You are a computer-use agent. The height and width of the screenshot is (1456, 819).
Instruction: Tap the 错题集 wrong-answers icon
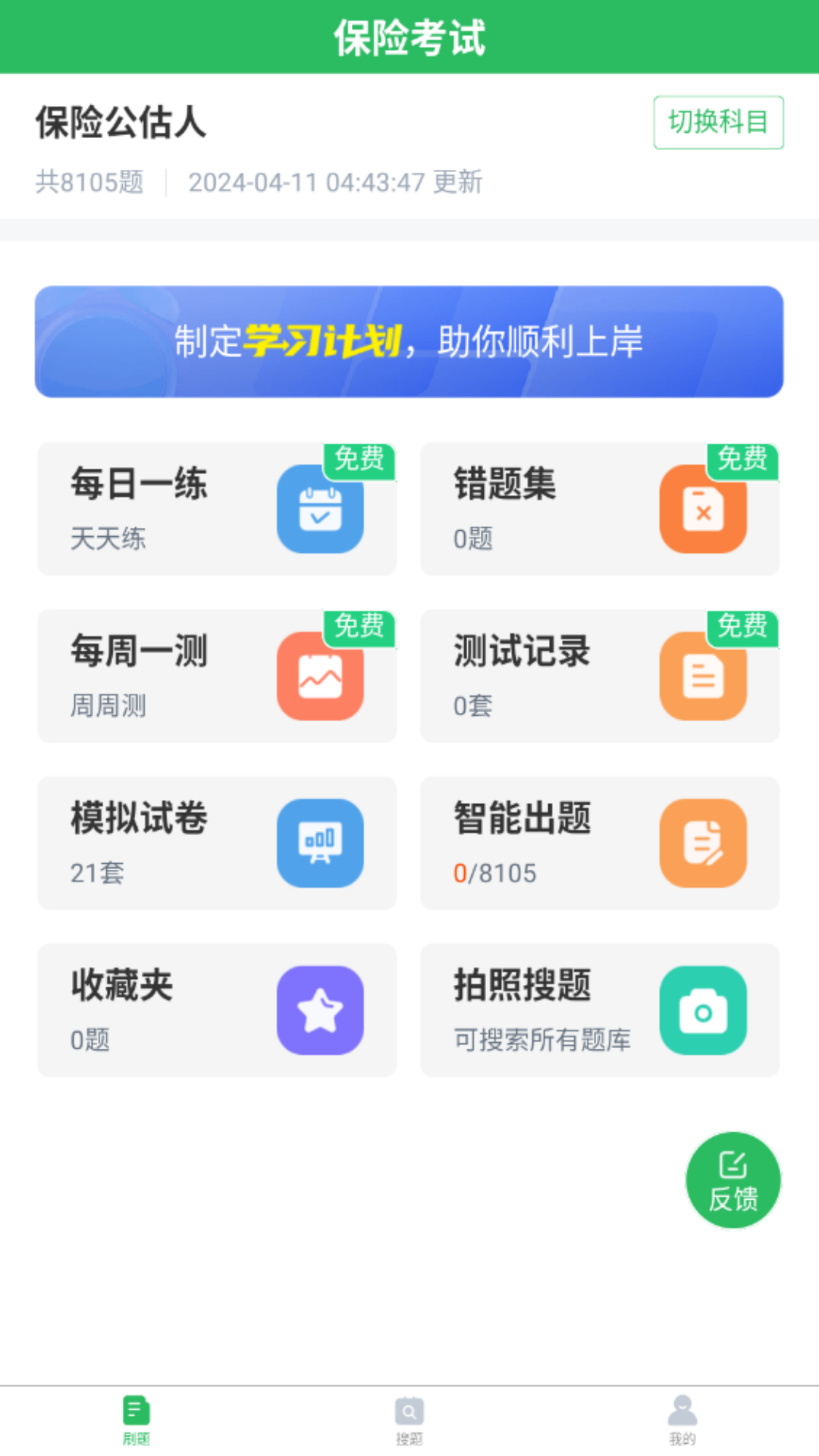pyautogui.click(x=703, y=510)
